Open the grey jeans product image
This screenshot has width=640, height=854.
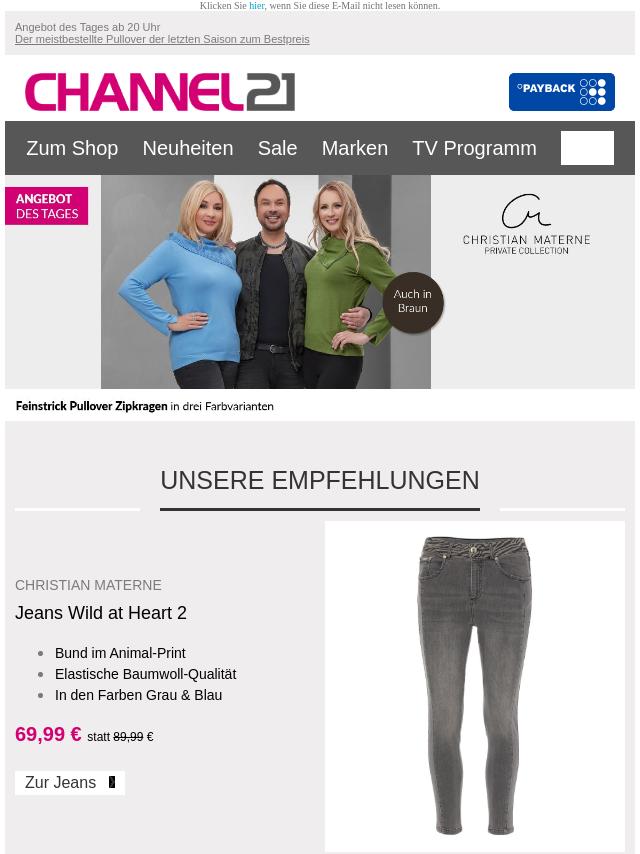tap(474, 686)
